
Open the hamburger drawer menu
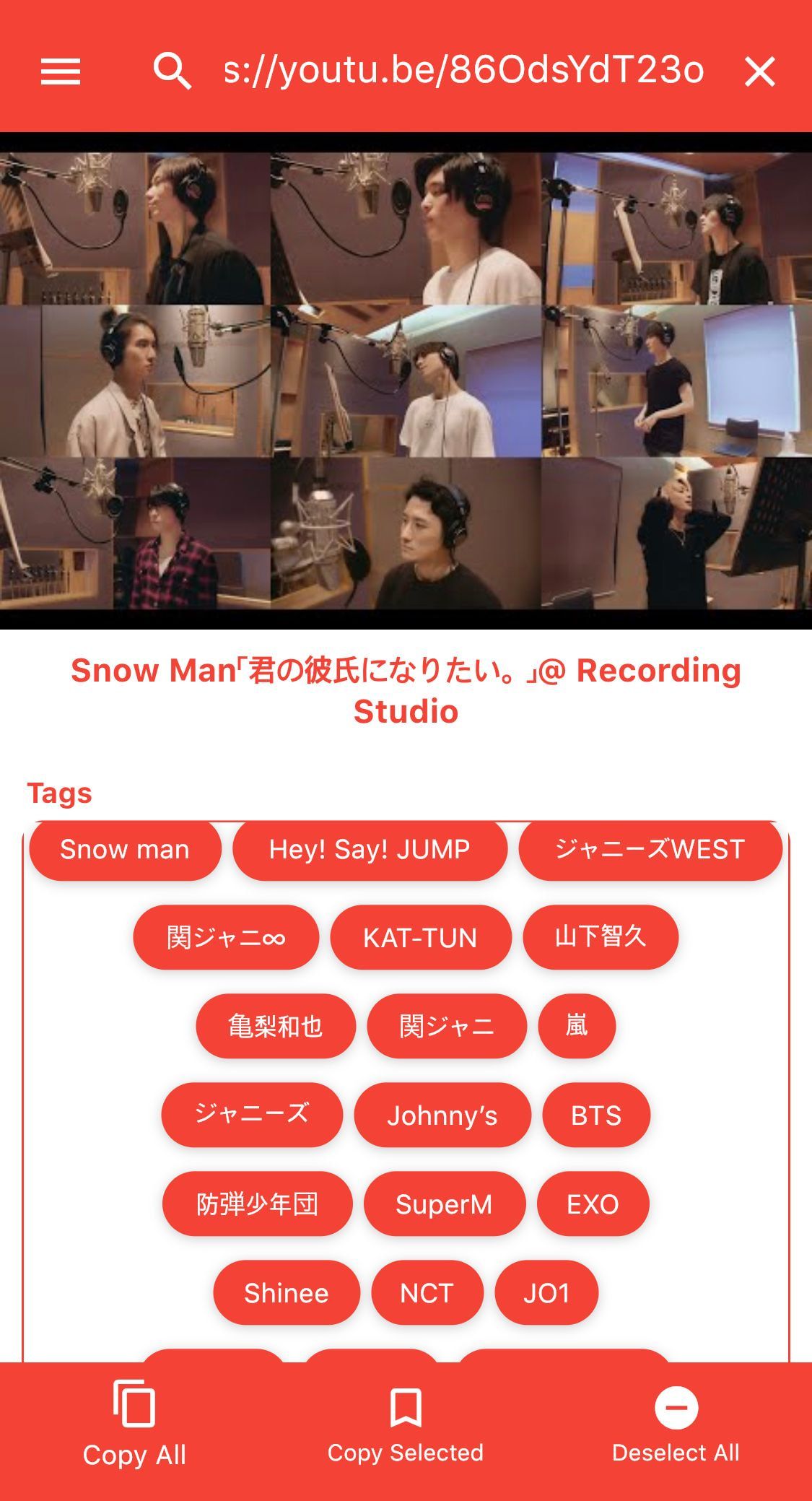click(61, 71)
